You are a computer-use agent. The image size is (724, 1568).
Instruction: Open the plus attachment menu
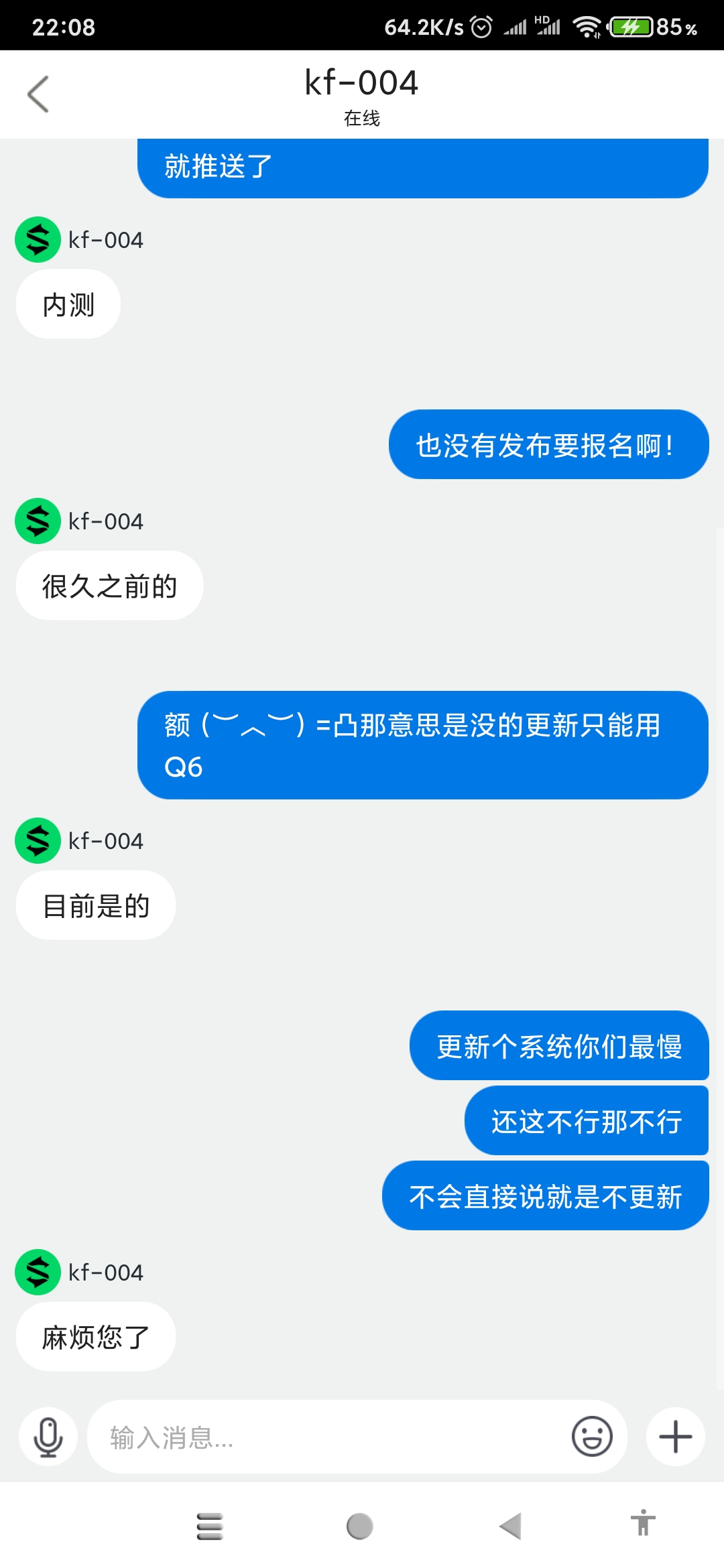pyautogui.click(x=675, y=1437)
